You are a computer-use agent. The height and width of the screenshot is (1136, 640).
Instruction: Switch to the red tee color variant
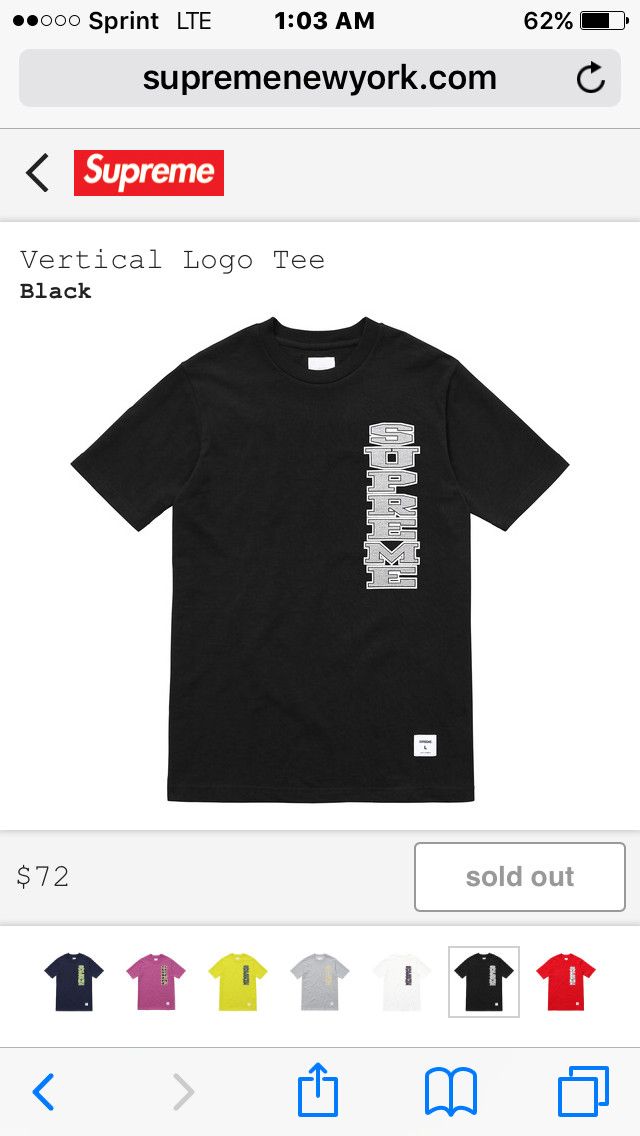(x=565, y=982)
